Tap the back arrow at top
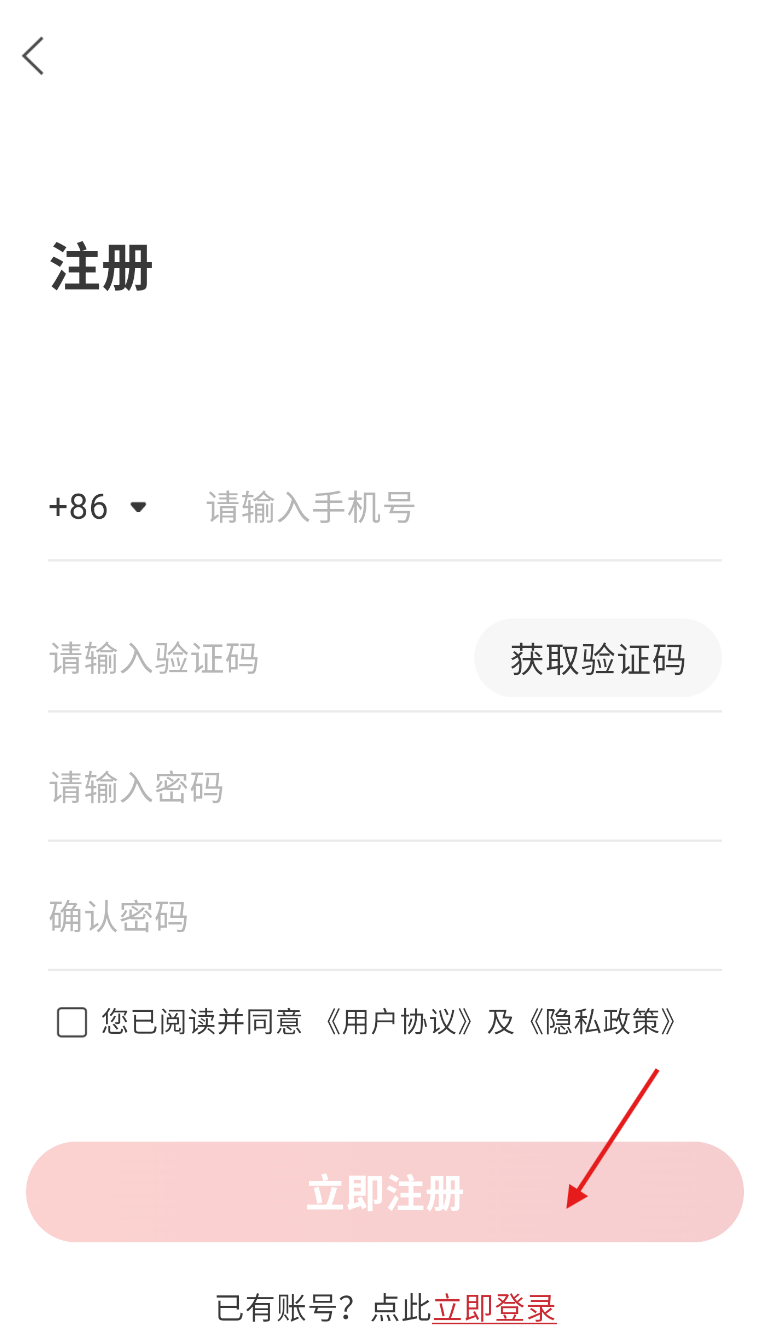 click(x=34, y=56)
